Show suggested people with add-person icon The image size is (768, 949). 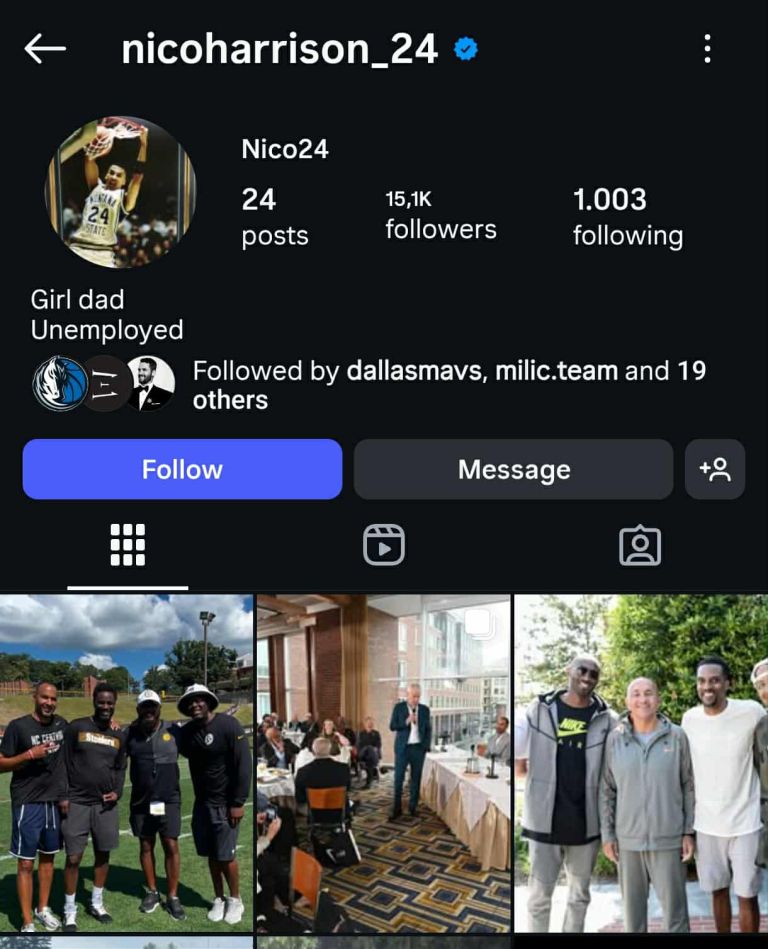click(715, 469)
